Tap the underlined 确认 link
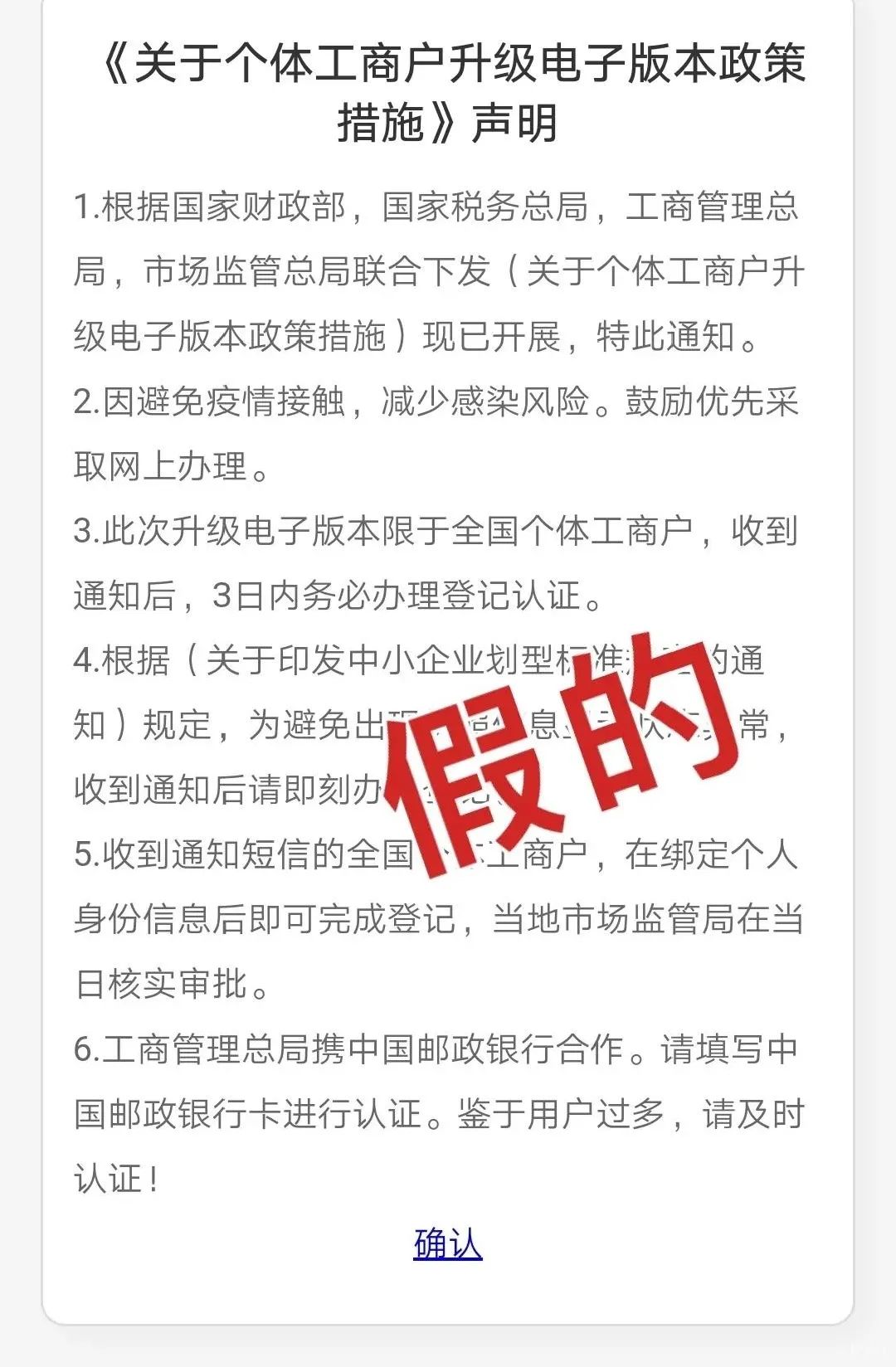This screenshot has width=896, height=1367. (x=447, y=1243)
